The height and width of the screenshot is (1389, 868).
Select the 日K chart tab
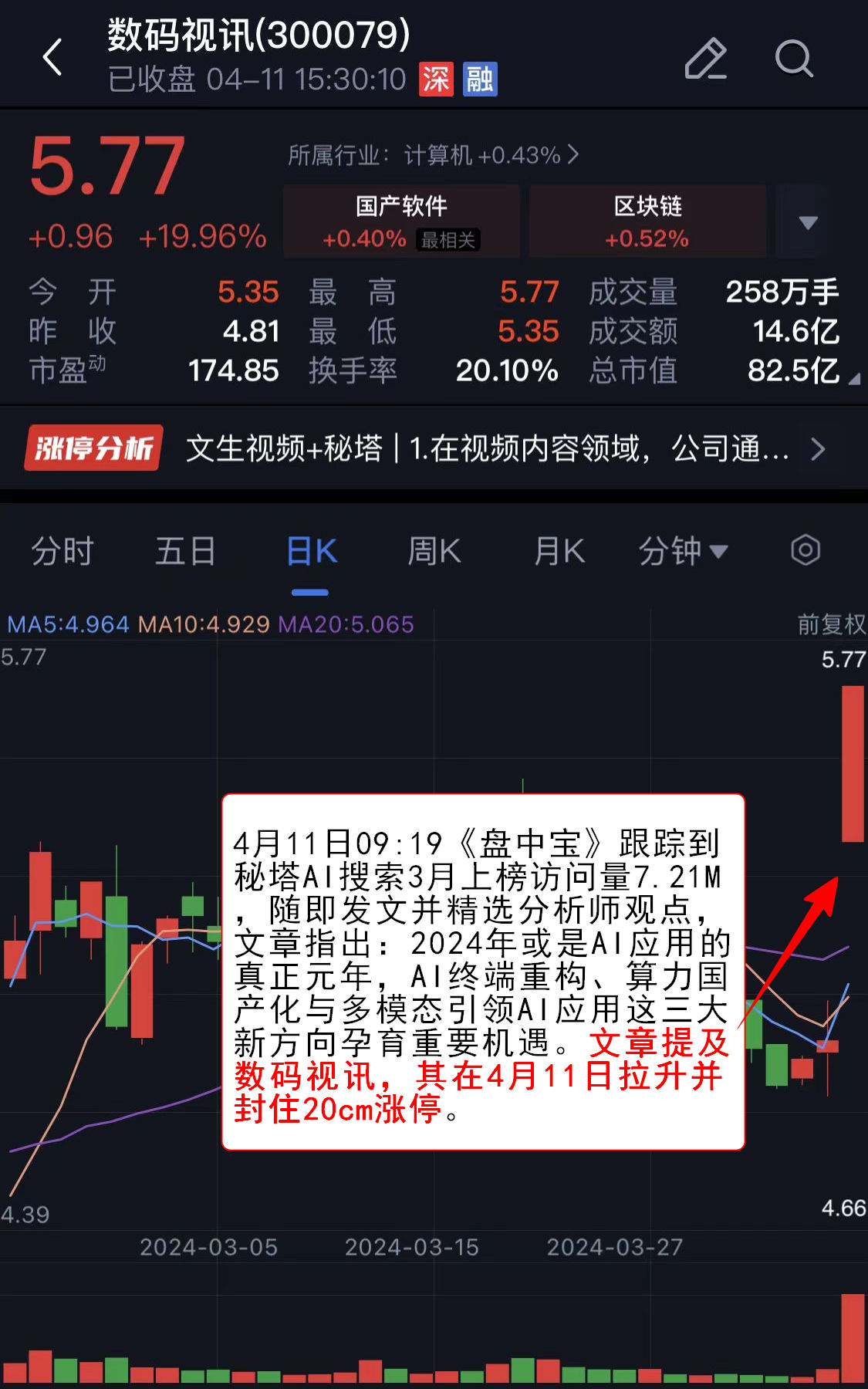click(311, 552)
